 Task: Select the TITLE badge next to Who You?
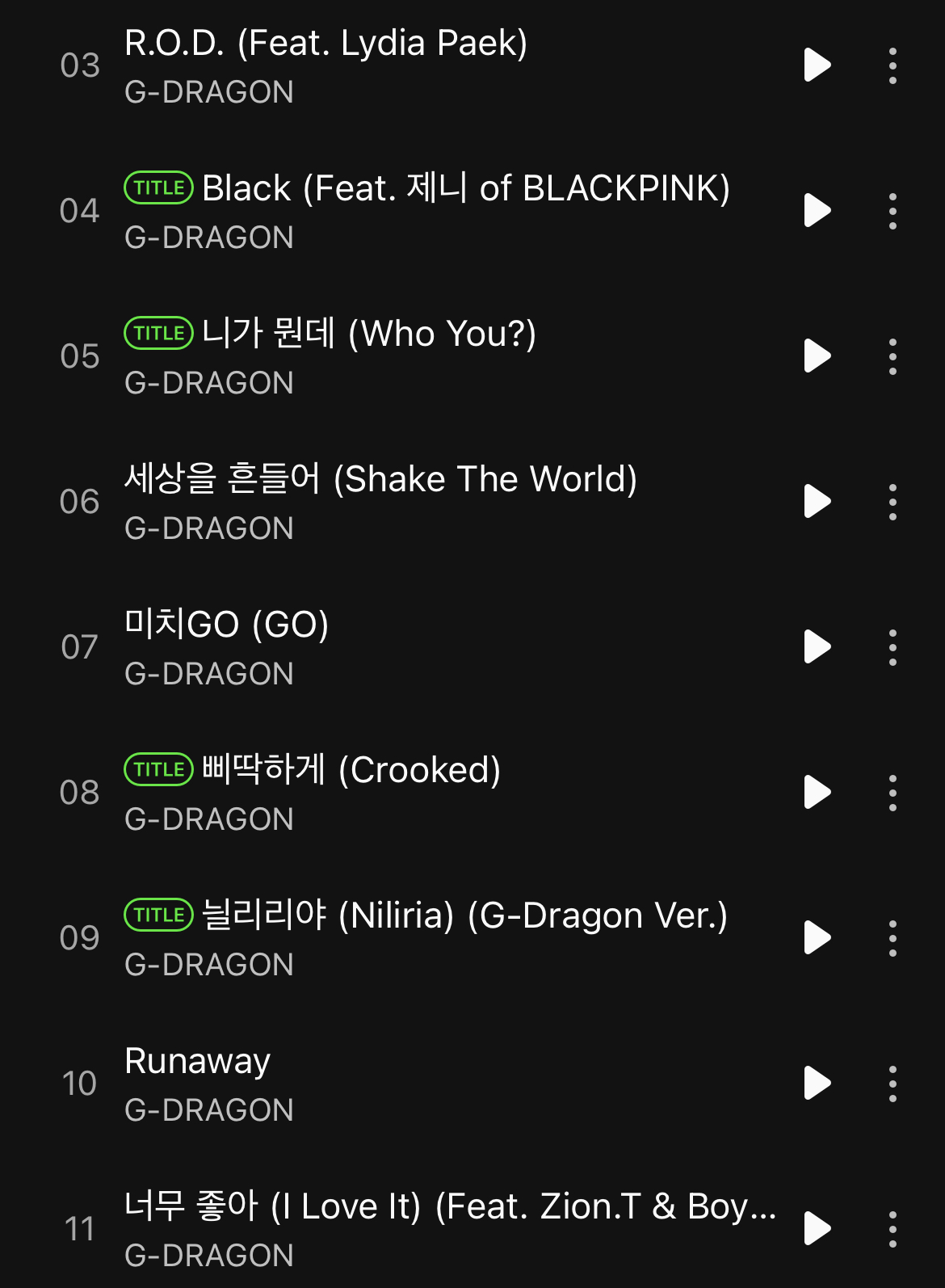[158, 333]
